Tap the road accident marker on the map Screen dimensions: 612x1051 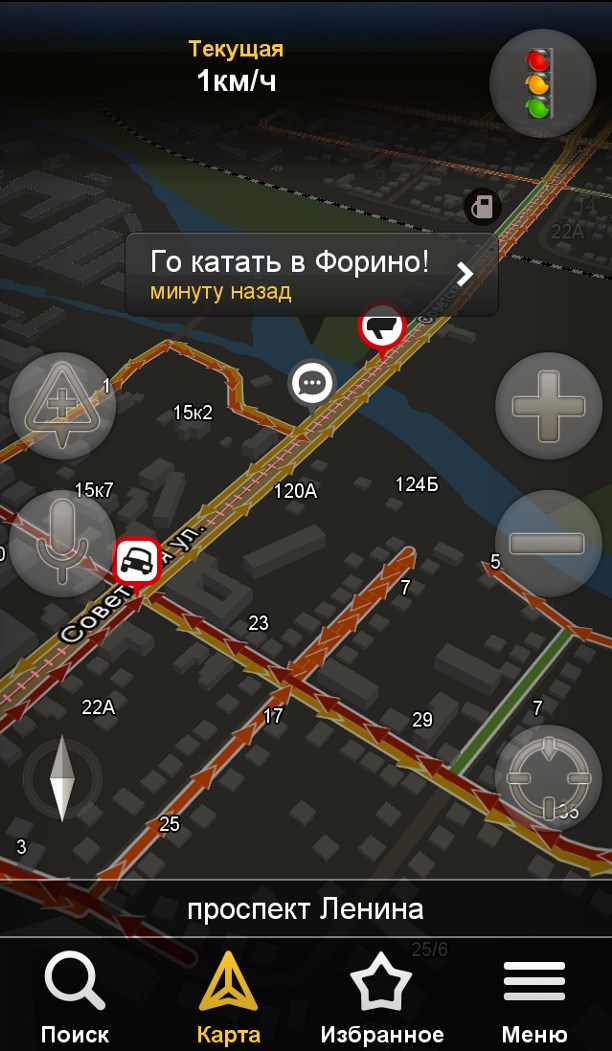[x=137, y=561]
